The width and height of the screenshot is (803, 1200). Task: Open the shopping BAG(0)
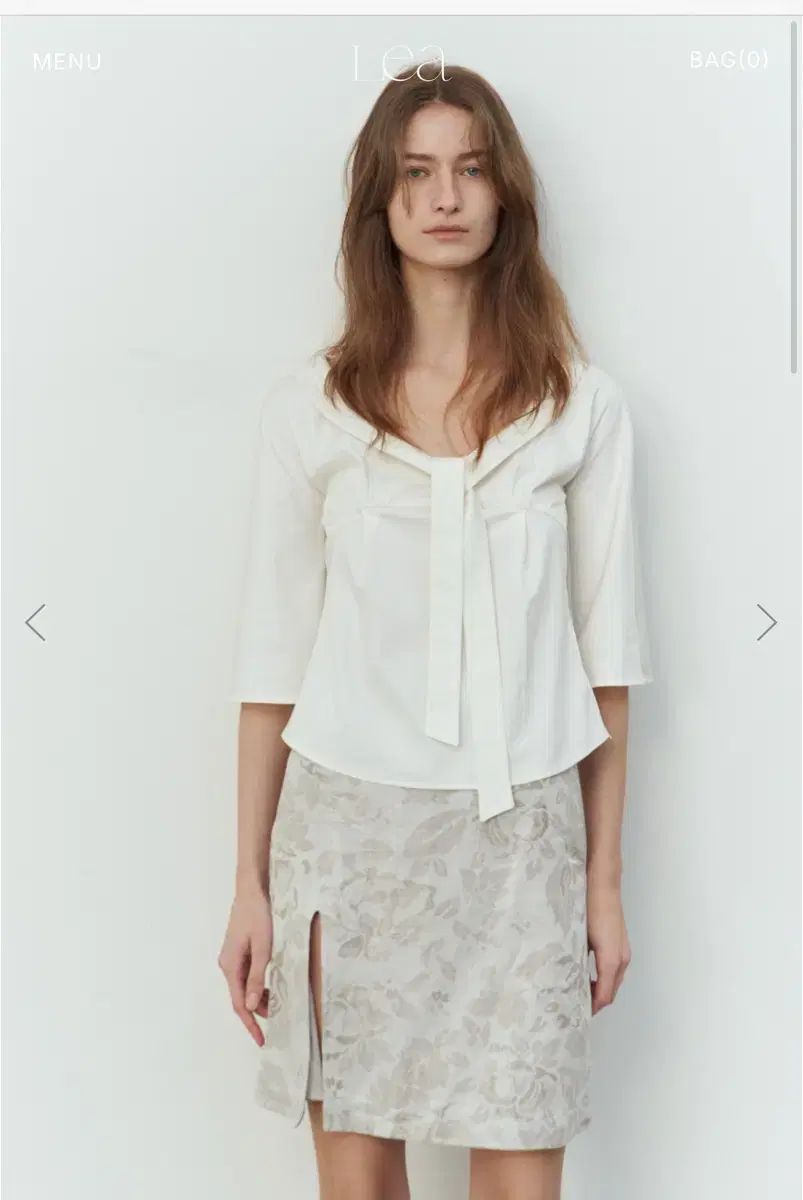(x=729, y=60)
